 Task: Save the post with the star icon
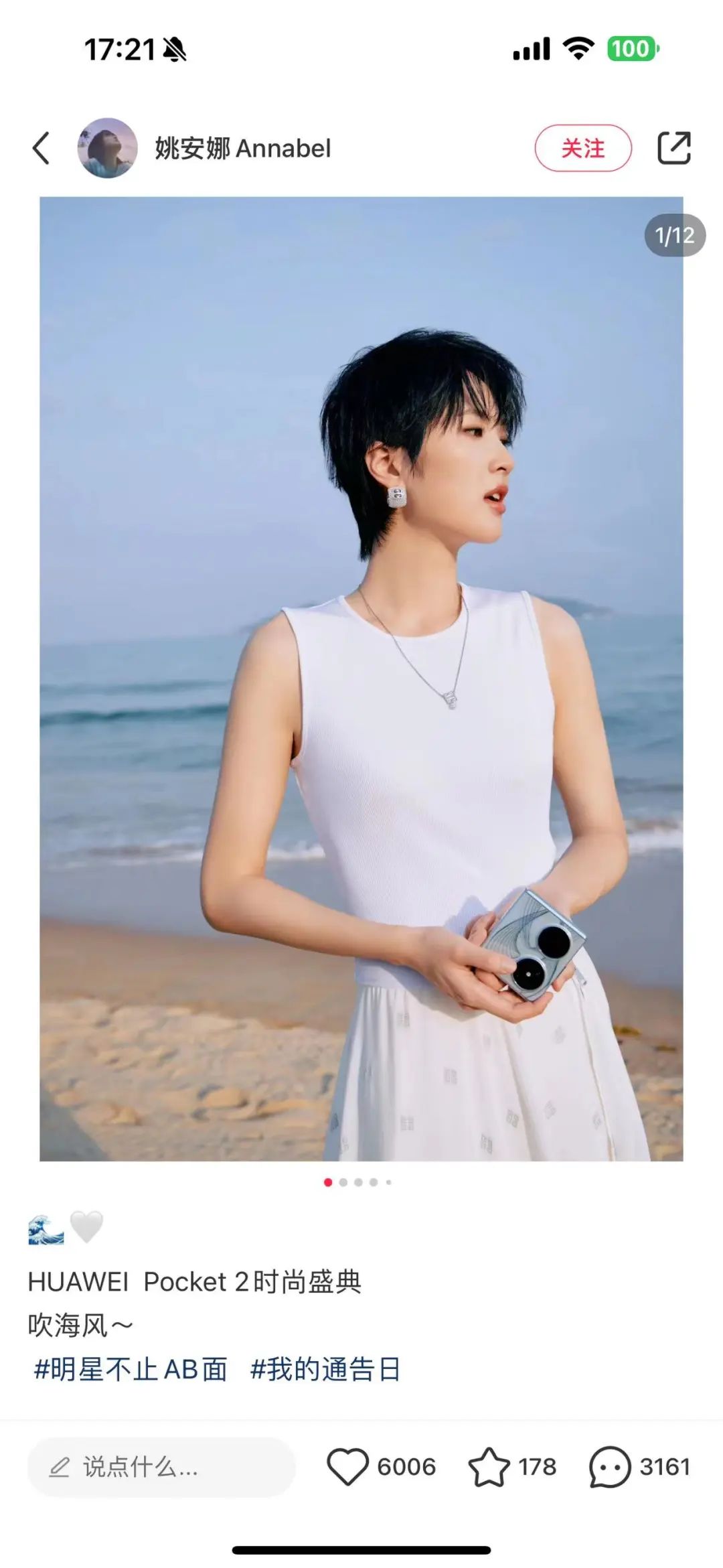pos(489,1467)
